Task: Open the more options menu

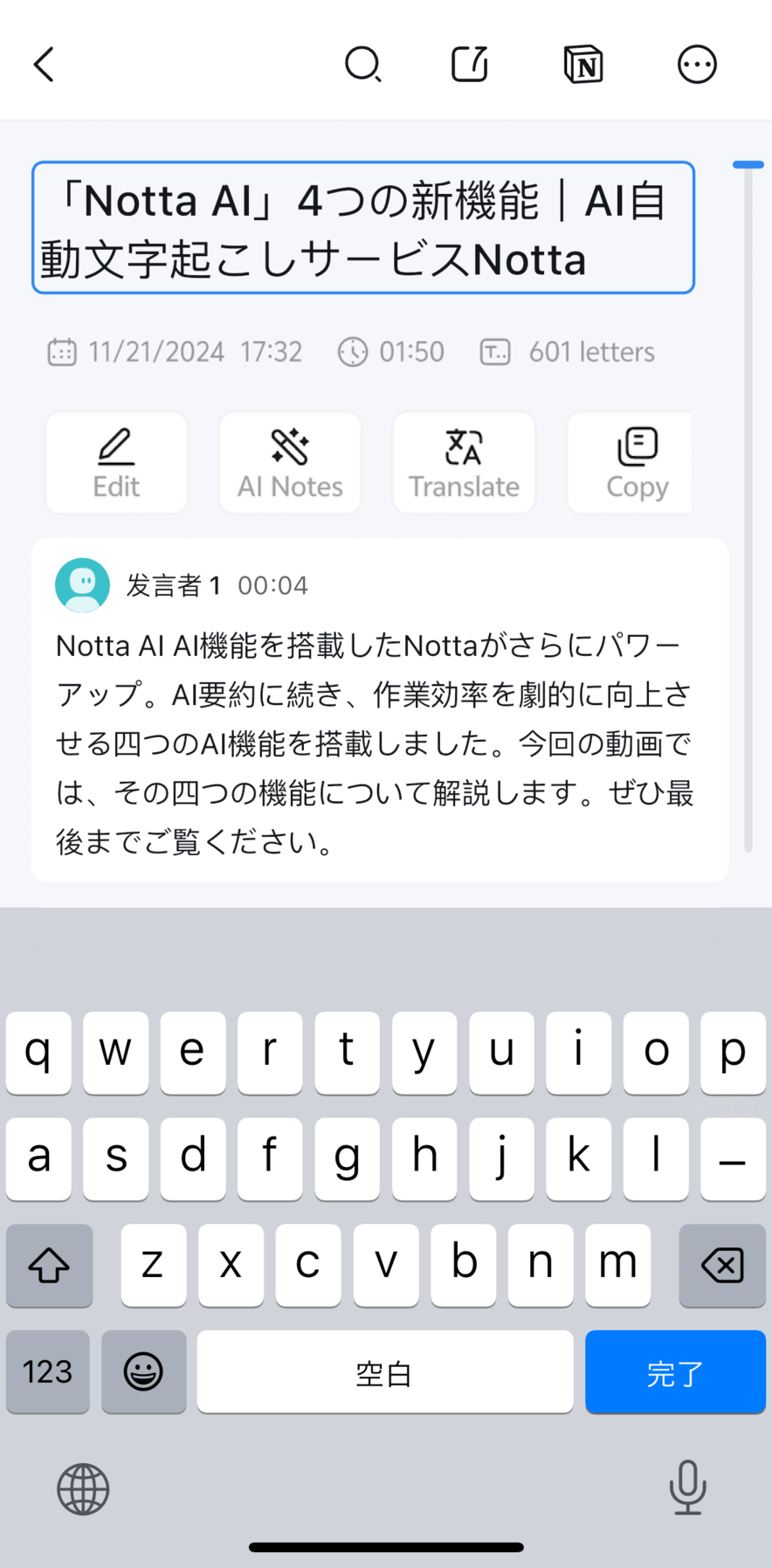Action: 696,64
